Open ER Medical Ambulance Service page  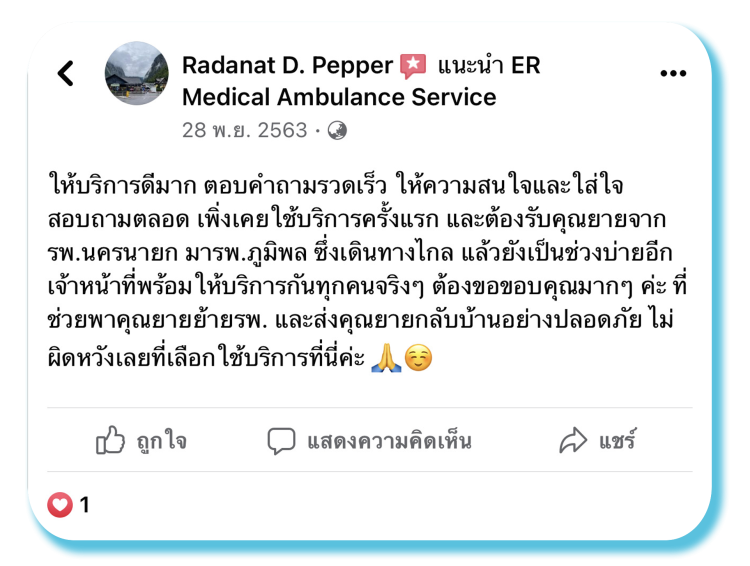[339, 97]
